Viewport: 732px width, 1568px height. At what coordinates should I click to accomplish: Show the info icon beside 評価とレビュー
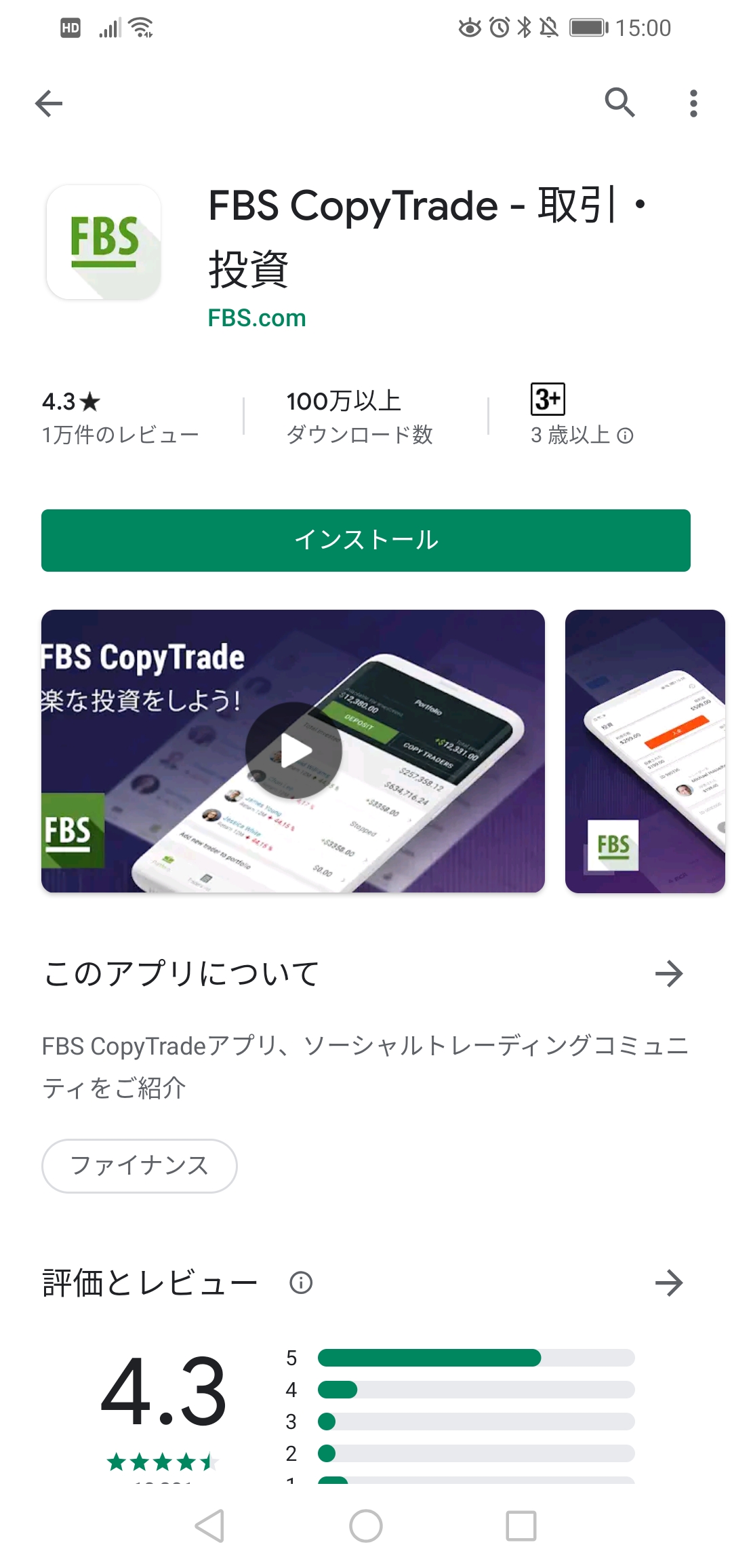pos(301,1283)
